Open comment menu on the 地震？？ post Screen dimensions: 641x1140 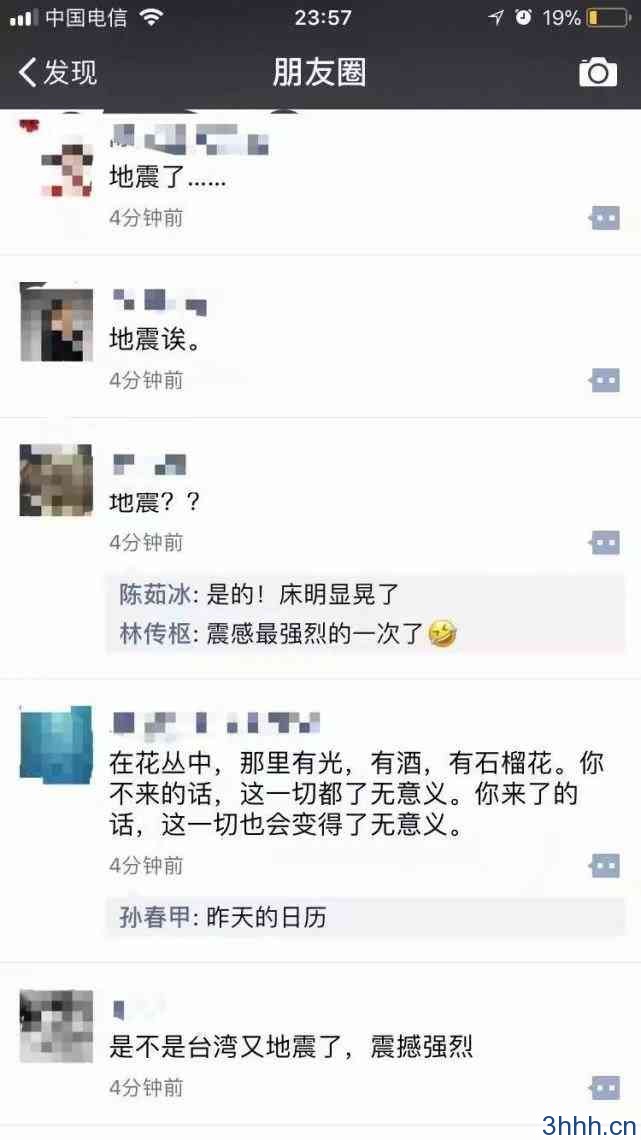[605, 542]
